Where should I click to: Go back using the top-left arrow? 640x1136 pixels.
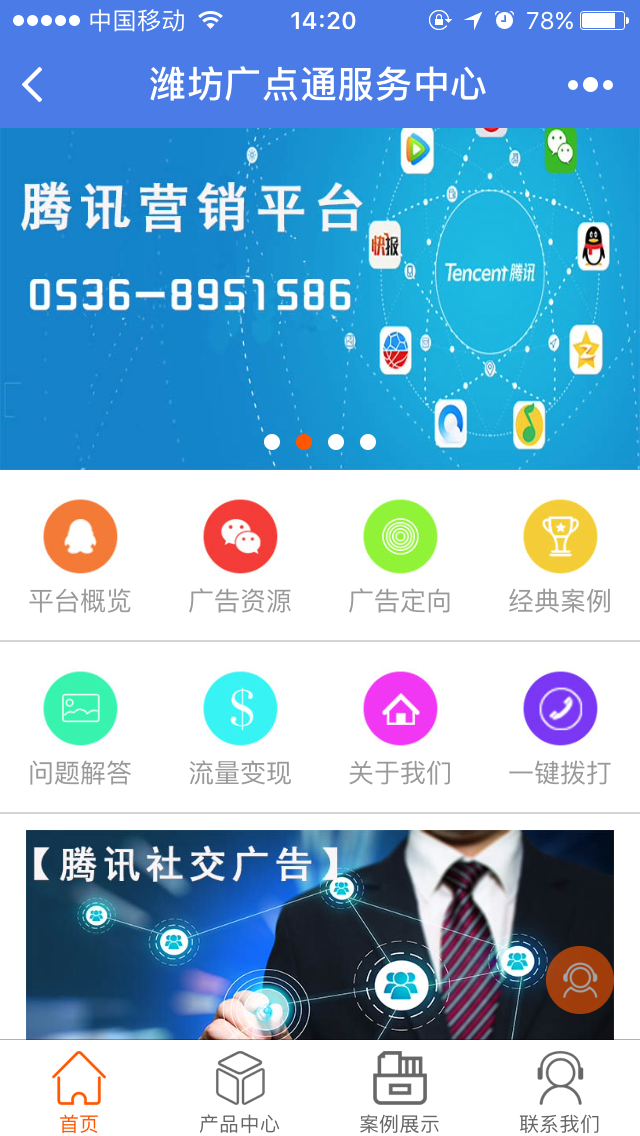point(33,85)
